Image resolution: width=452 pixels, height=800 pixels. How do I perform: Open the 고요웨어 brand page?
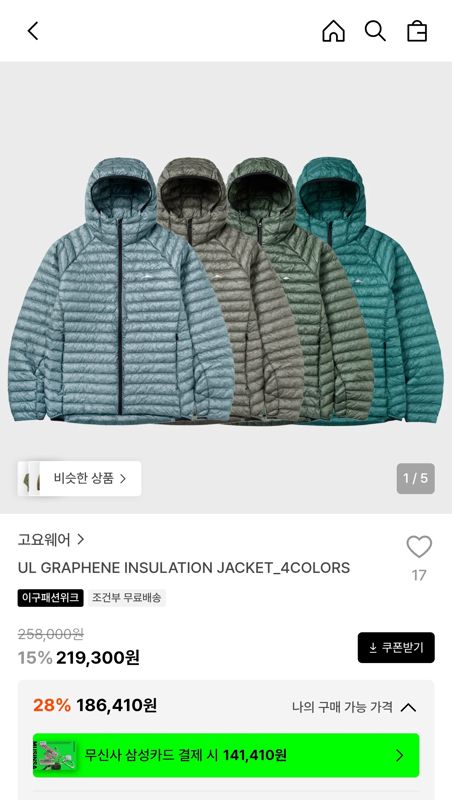(51, 539)
